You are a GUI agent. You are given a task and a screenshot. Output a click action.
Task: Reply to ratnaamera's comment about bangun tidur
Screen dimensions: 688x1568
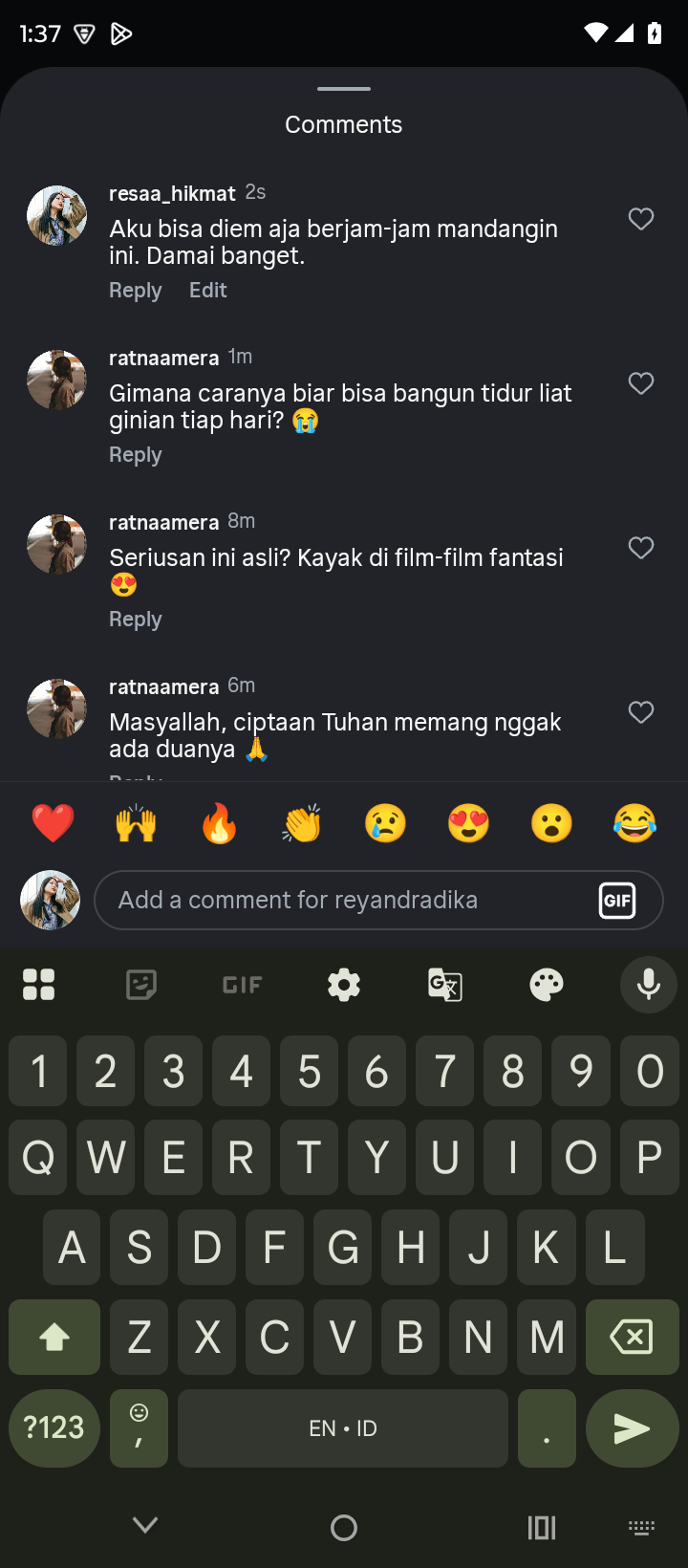pyautogui.click(x=135, y=454)
